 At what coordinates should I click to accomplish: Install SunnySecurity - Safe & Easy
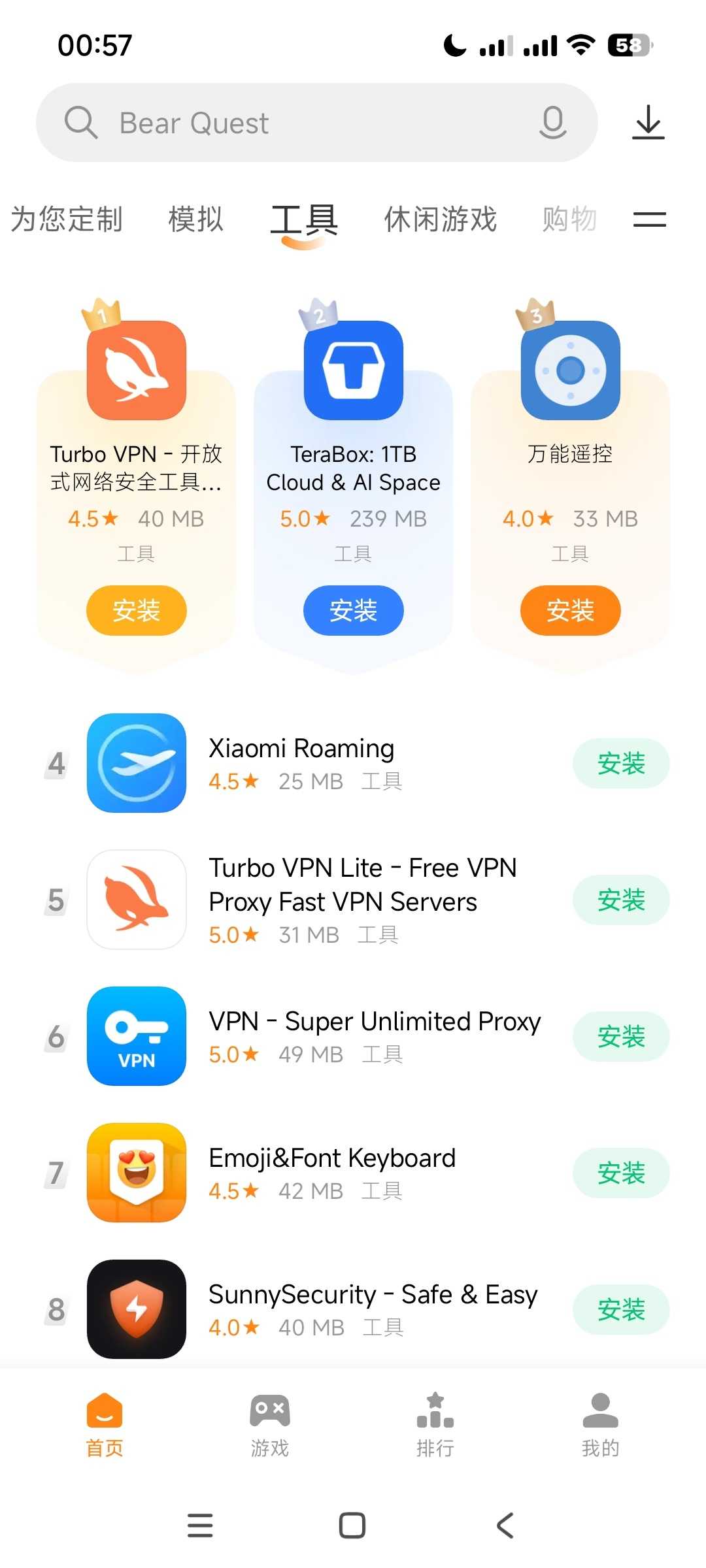click(620, 1309)
